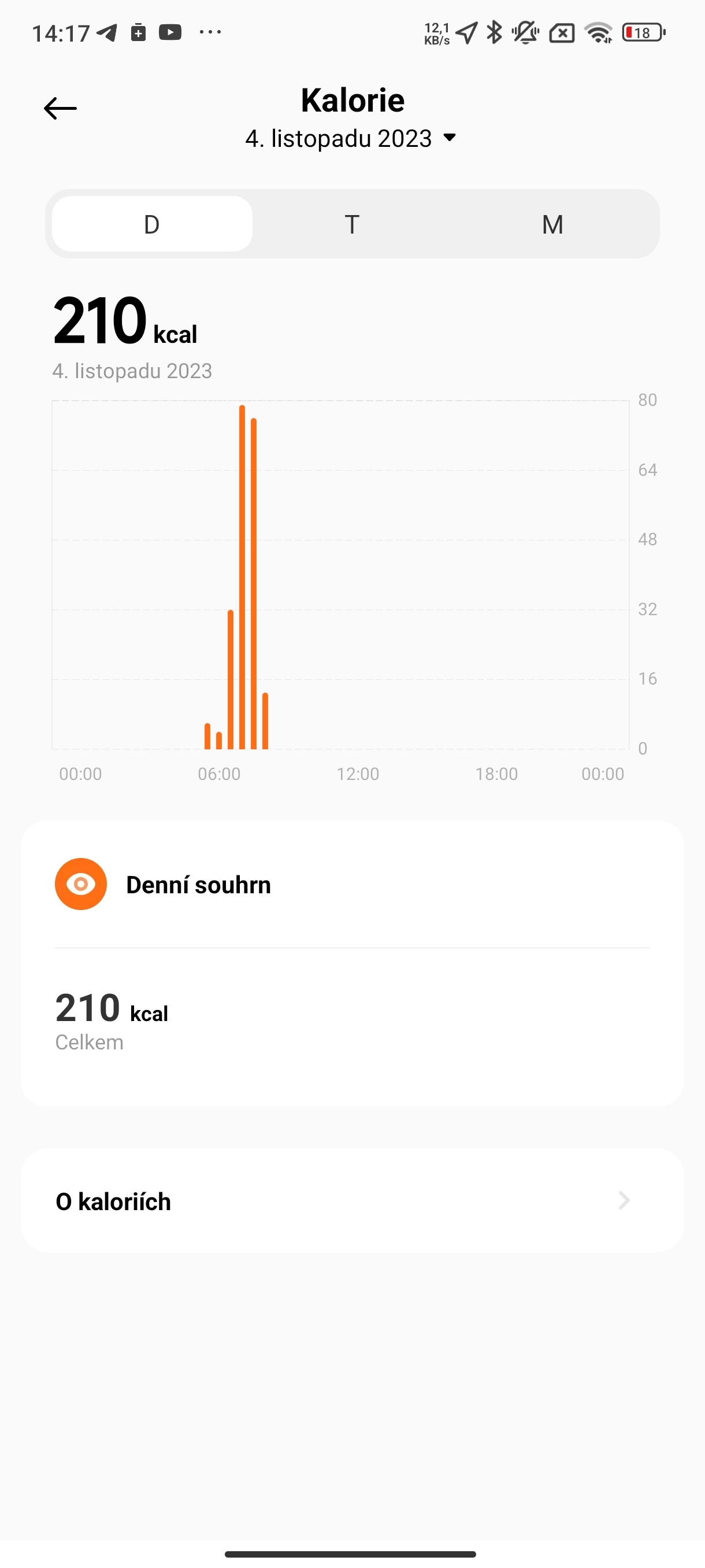705x1568 pixels.
Task: Click the YouTube notification icon
Action: 170,33
